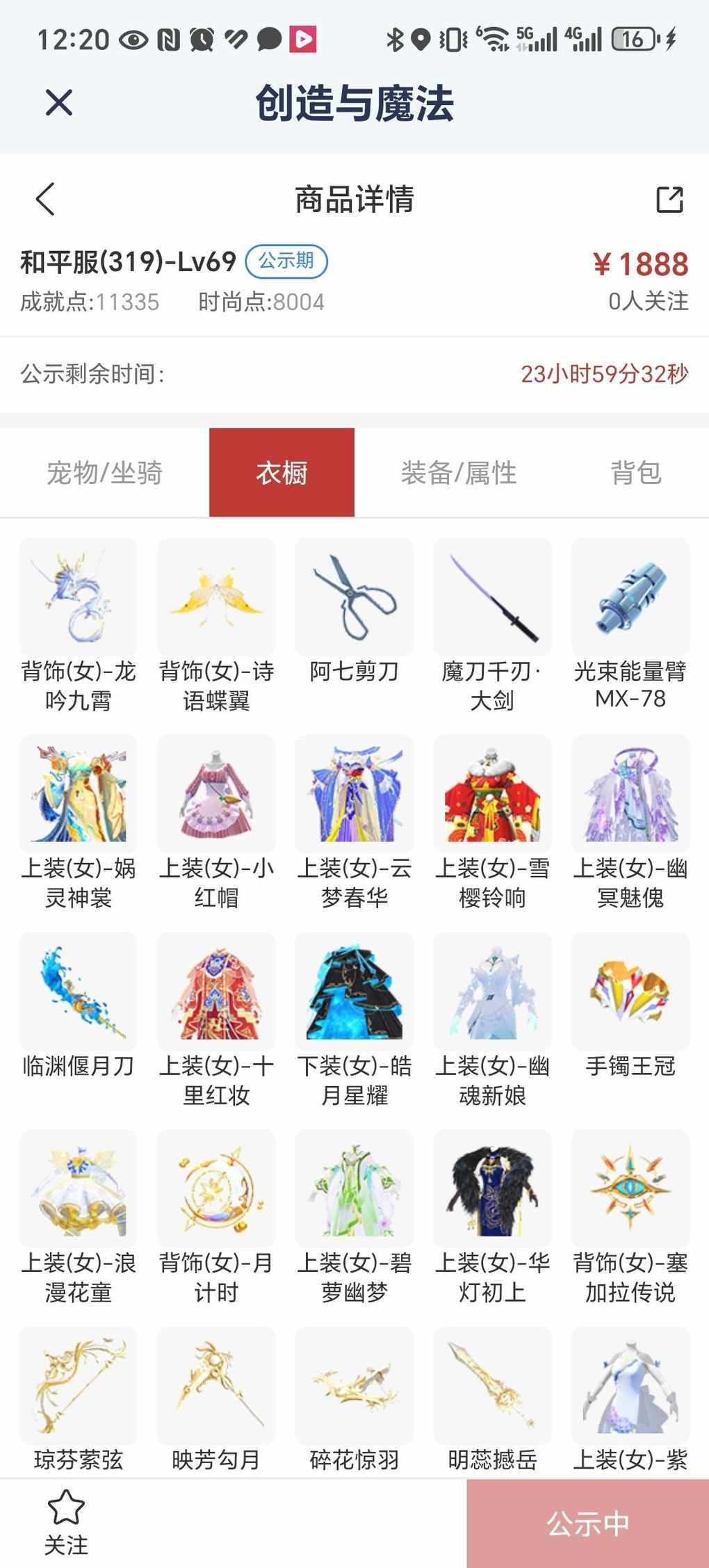View the 光束能量臂MX-78 item
The height and width of the screenshot is (1568, 709).
point(630,626)
